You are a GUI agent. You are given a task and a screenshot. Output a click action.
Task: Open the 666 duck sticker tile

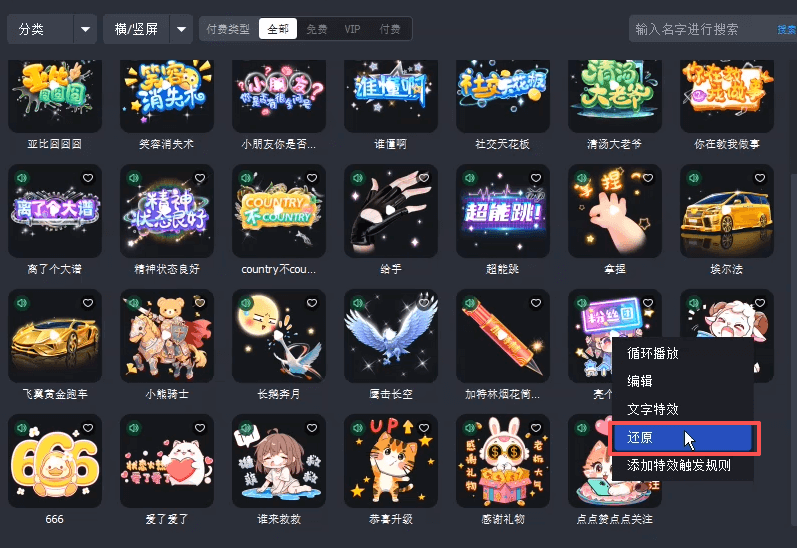coord(54,461)
